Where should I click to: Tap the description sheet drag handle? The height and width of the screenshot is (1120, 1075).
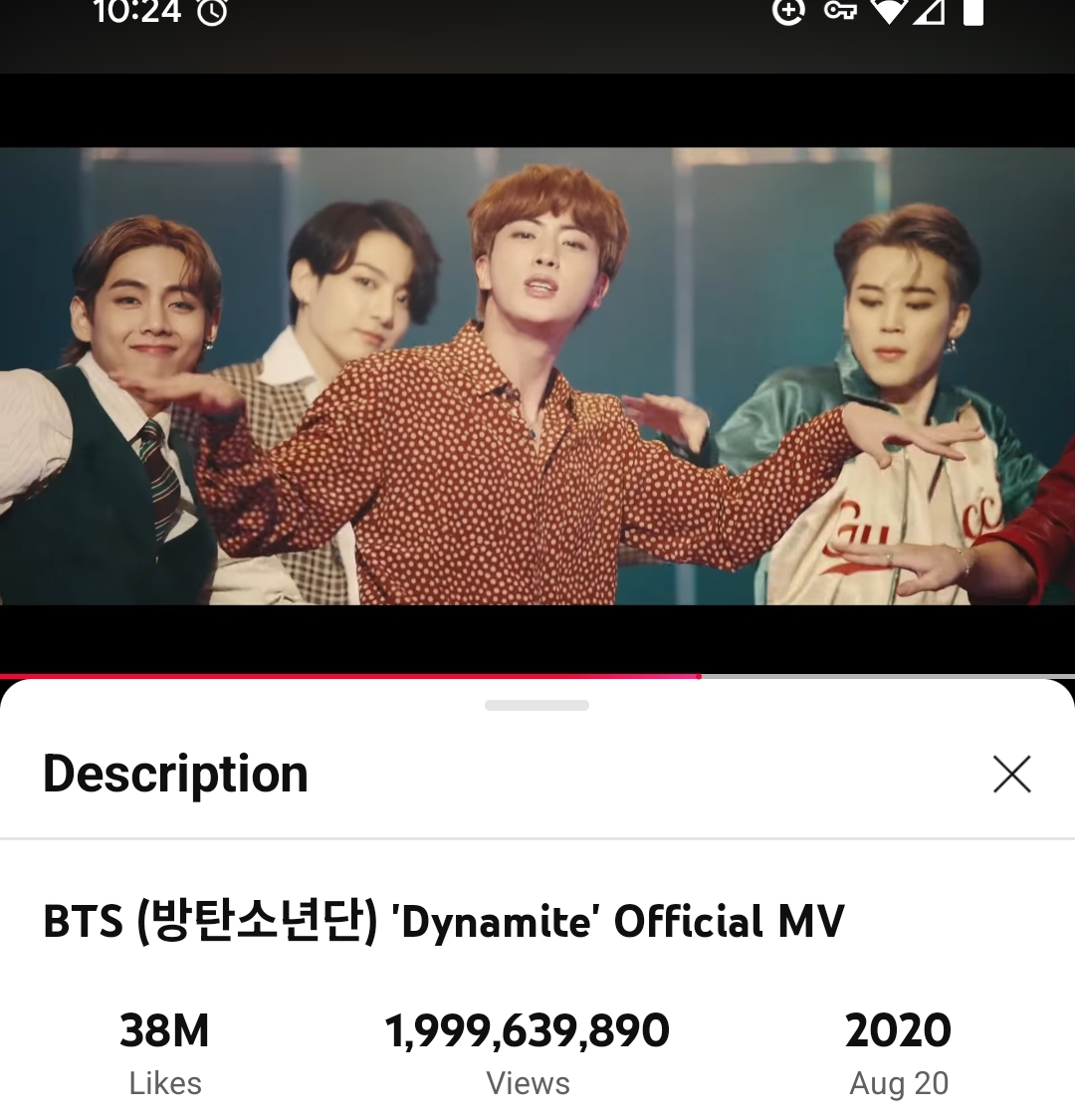[537, 706]
